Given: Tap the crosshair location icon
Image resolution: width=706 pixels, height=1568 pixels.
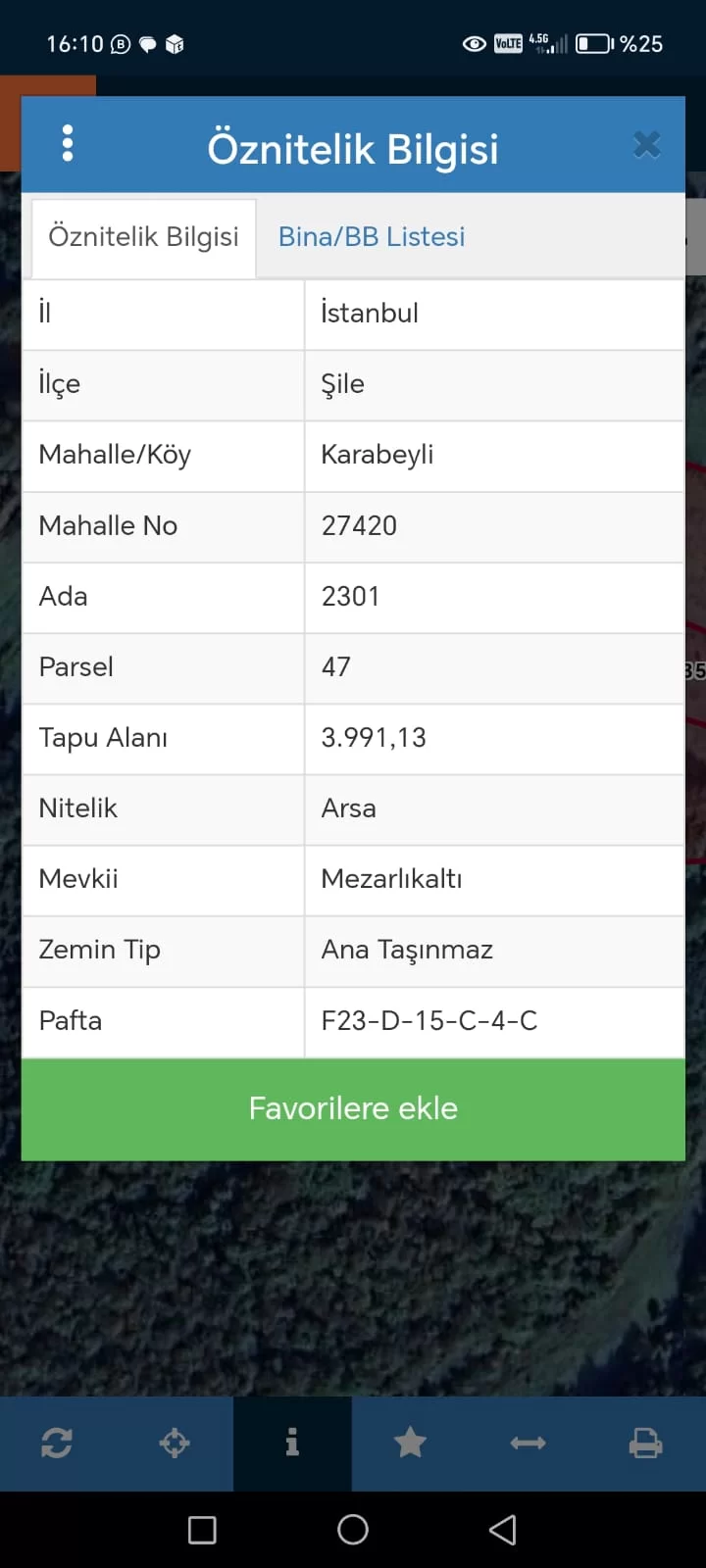Looking at the screenshot, I should pos(175,1443).
